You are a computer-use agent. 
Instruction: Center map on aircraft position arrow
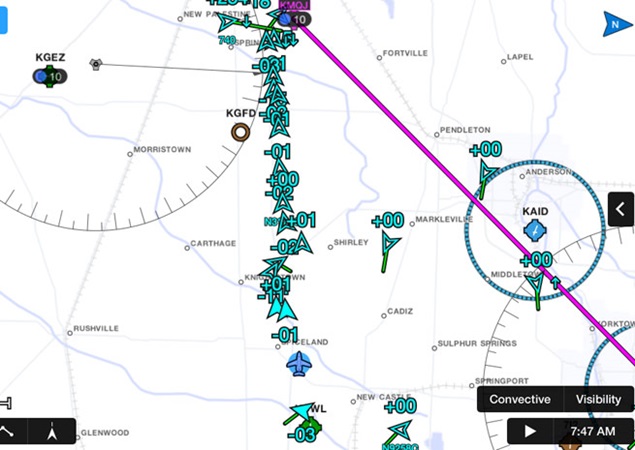(54, 431)
